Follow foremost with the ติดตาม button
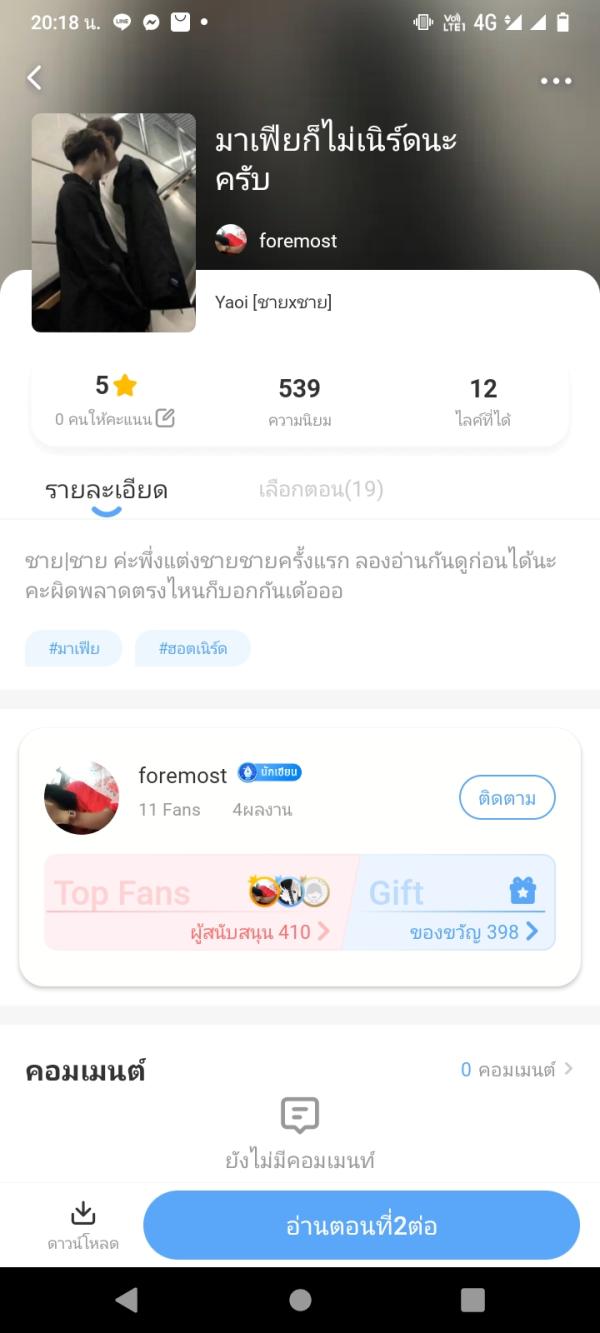 click(x=507, y=798)
